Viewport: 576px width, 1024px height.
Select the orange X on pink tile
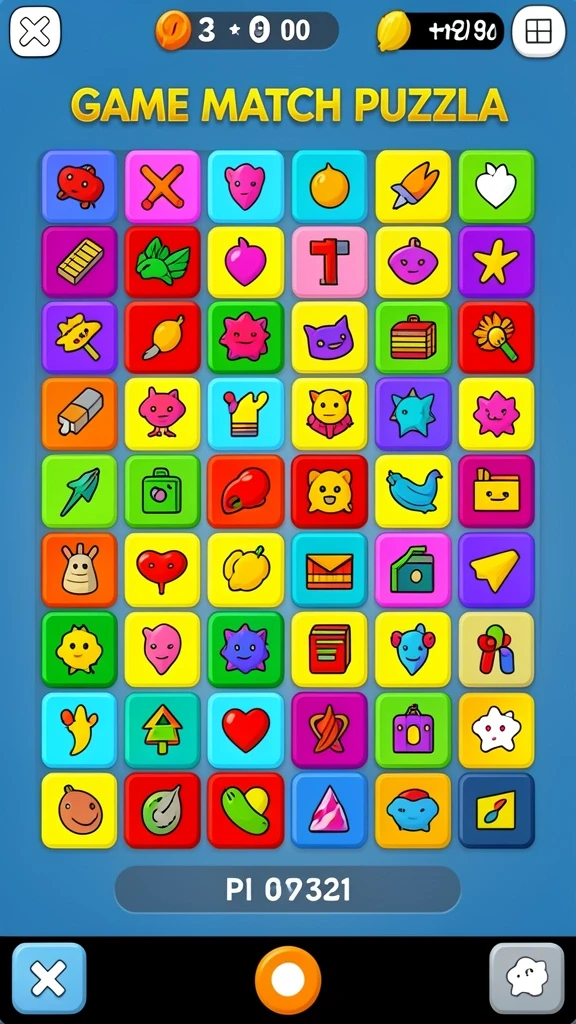[x=163, y=186]
